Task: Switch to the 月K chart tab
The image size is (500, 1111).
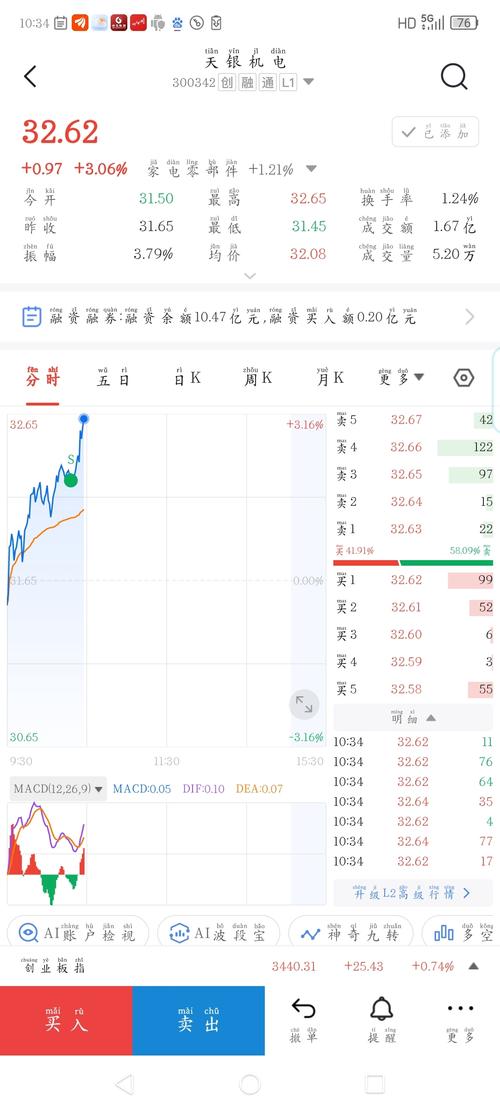Action: (330, 376)
